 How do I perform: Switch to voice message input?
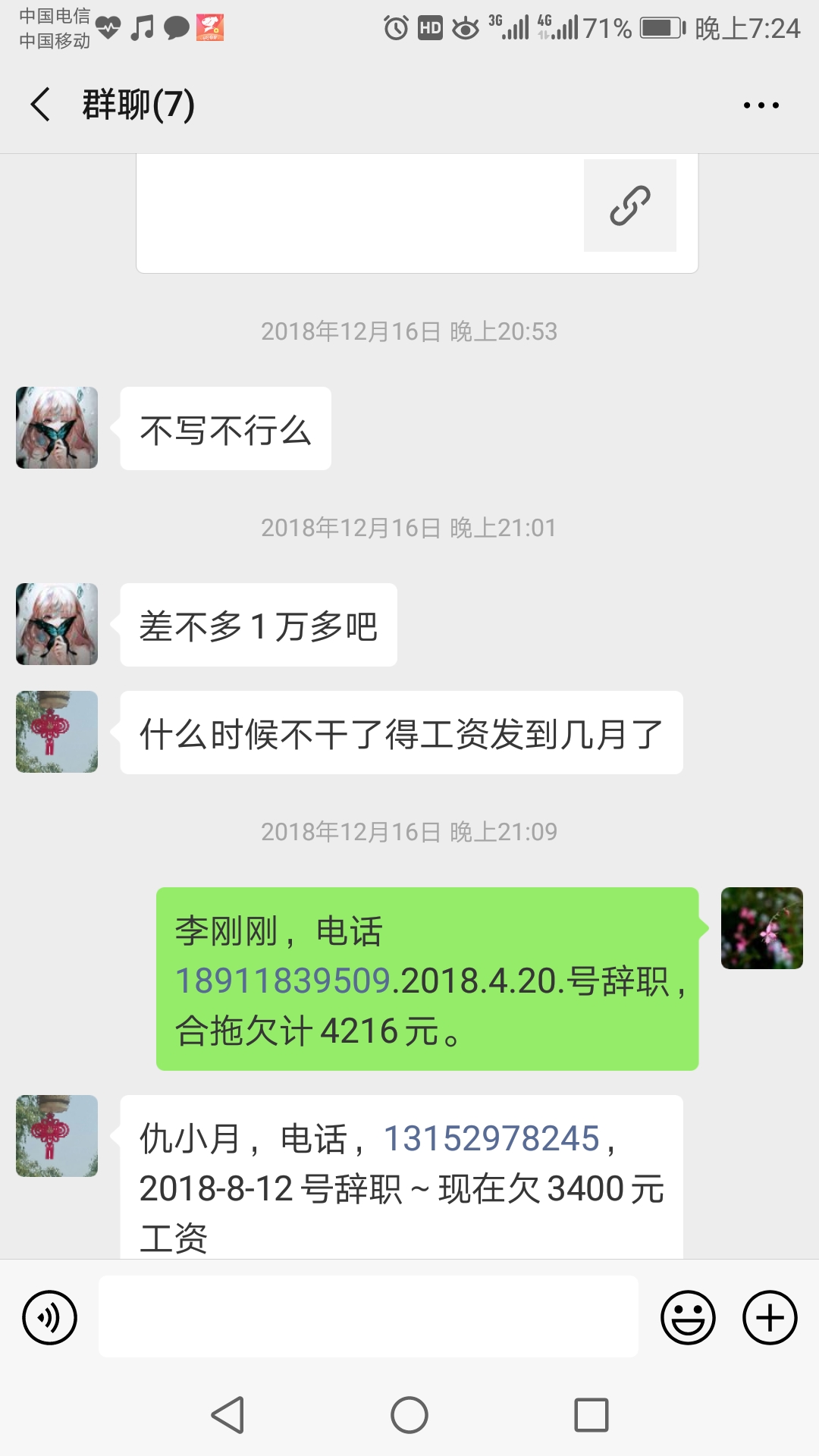tap(50, 1317)
